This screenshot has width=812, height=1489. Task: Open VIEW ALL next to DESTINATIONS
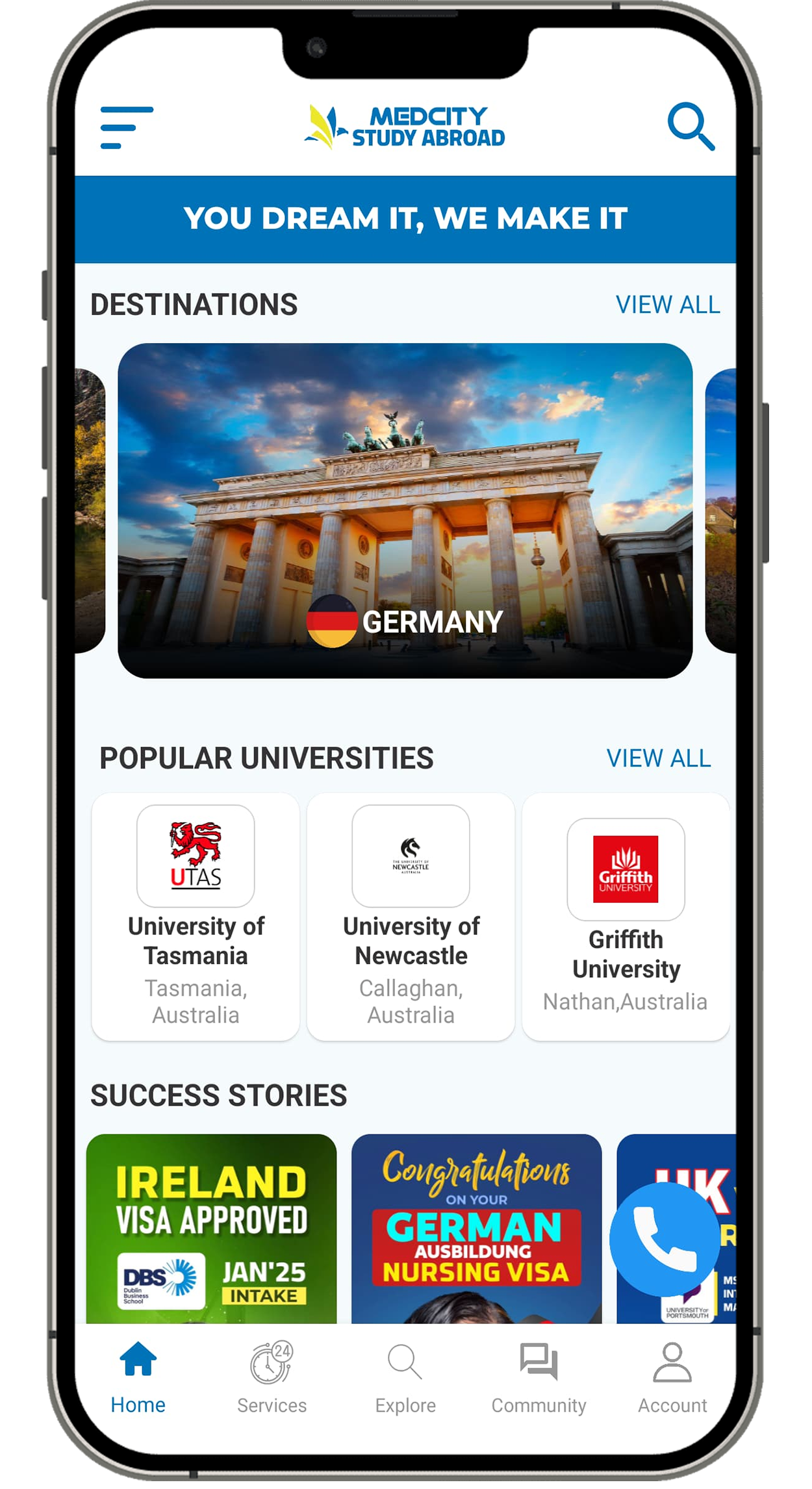(x=668, y=305)
